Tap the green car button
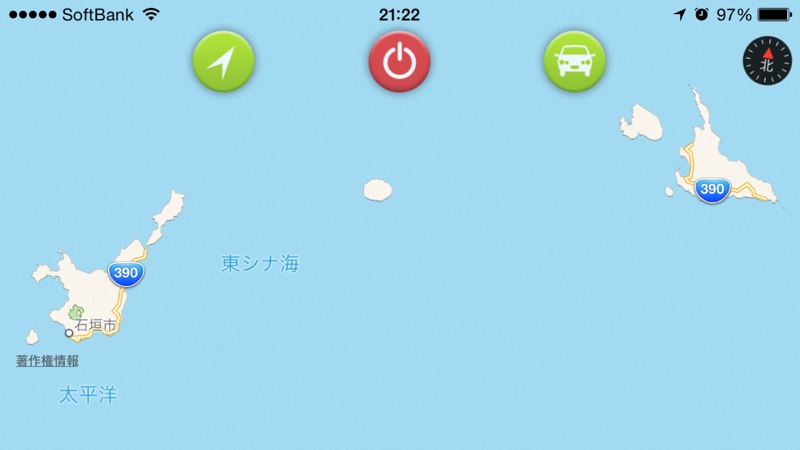This screenshot has width=800, height=450. click(574, 61)
